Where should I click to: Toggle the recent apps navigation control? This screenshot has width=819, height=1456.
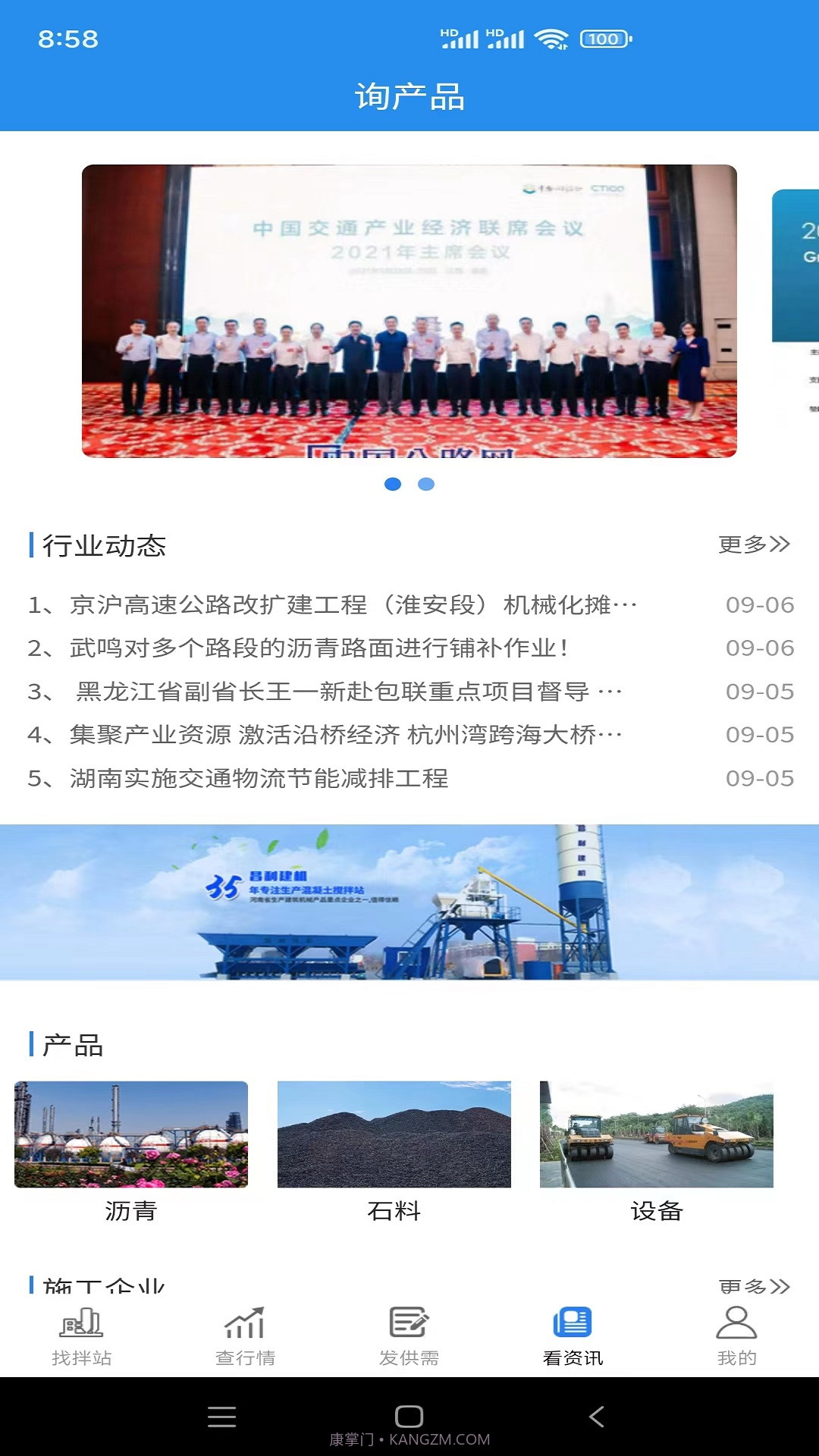221,1413
